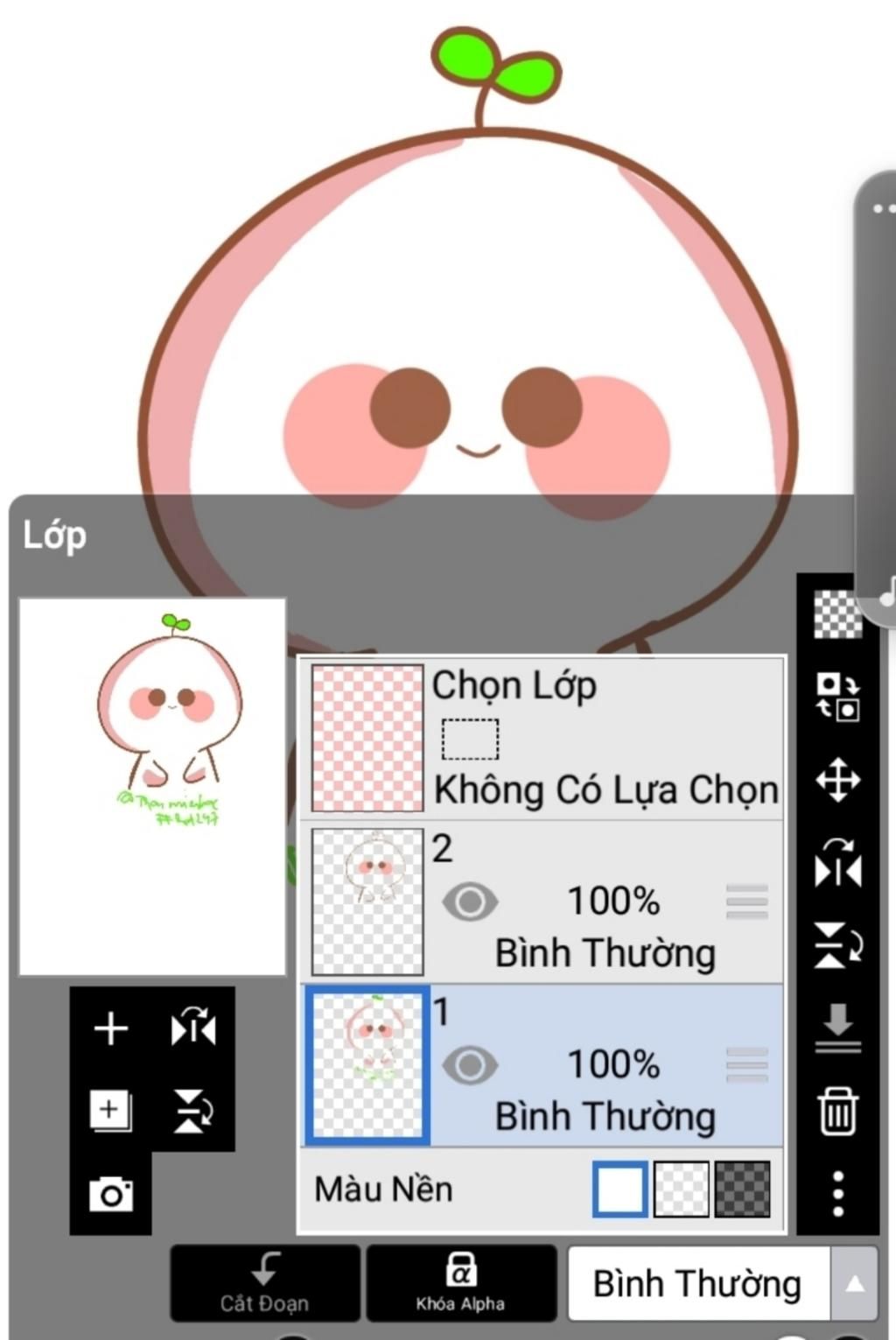Screen dimensions: 896x1340
Task: Add layer from camera photo
Action: [x=111, y=1194]
